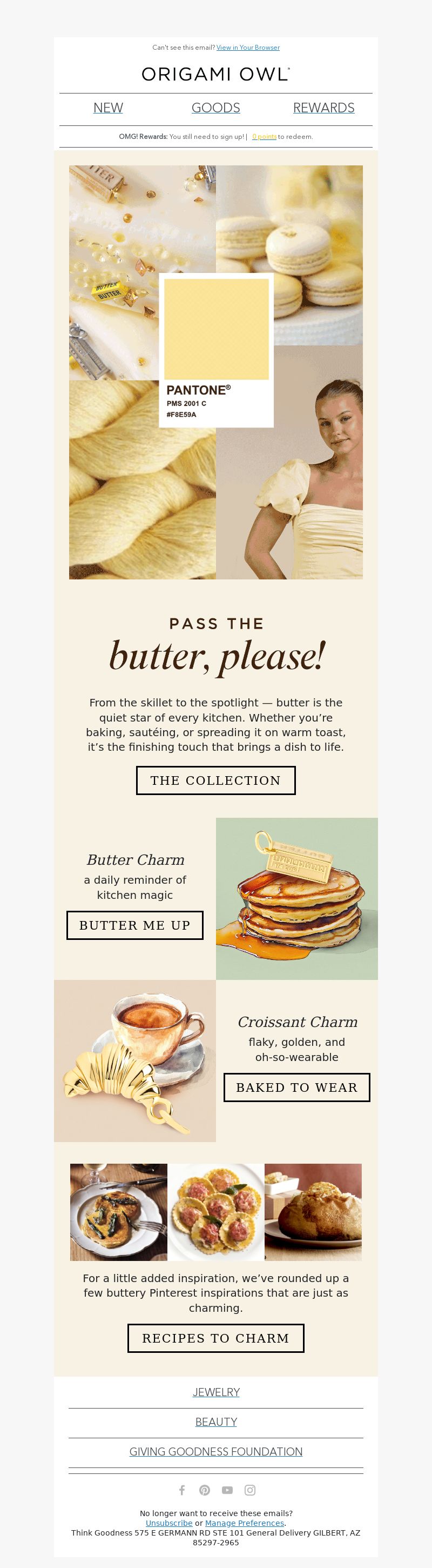The image size is (432, 1568).
Task: Open Manage Preferences
Action: 245,1523
